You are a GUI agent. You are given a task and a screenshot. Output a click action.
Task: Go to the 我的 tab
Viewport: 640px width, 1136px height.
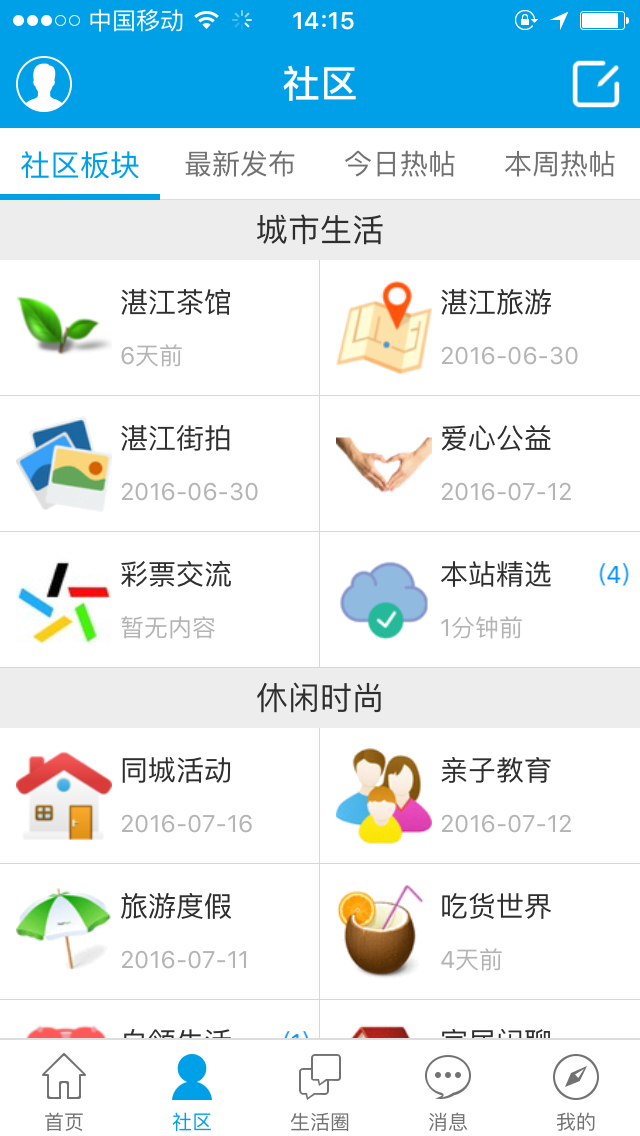(576, 1092)
